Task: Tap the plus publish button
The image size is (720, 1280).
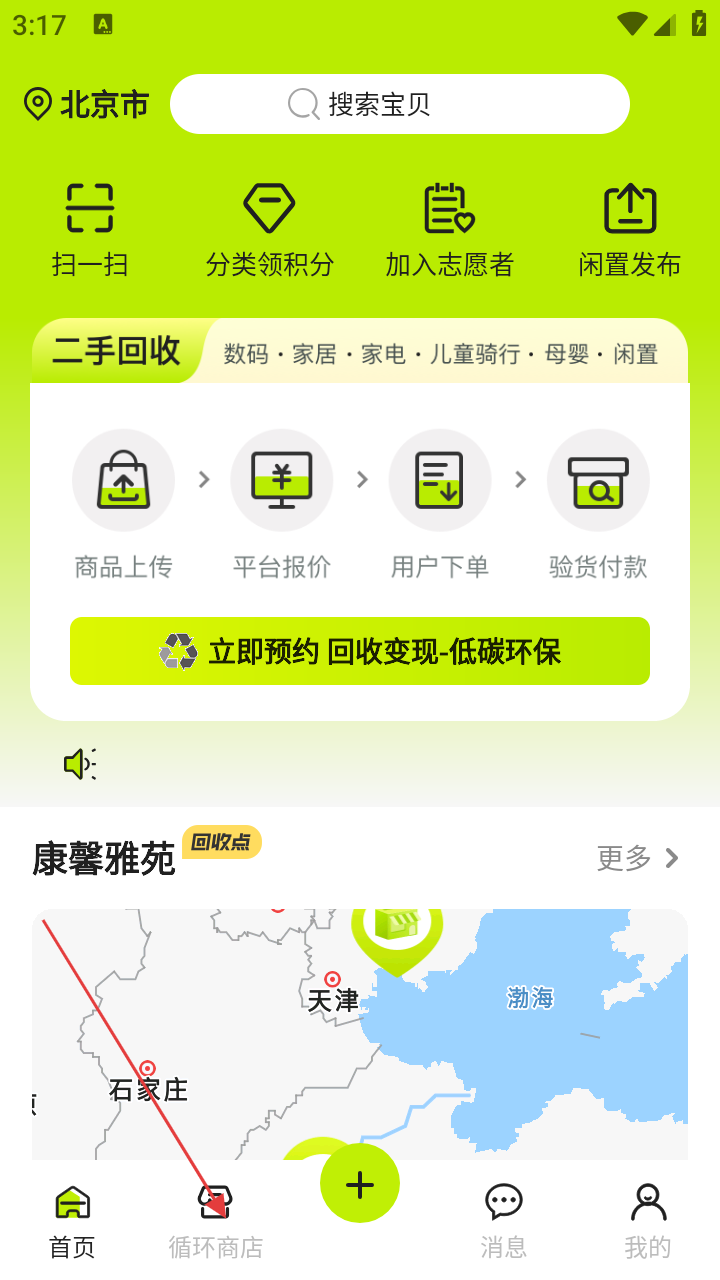Action: [x=360, y=1184]
